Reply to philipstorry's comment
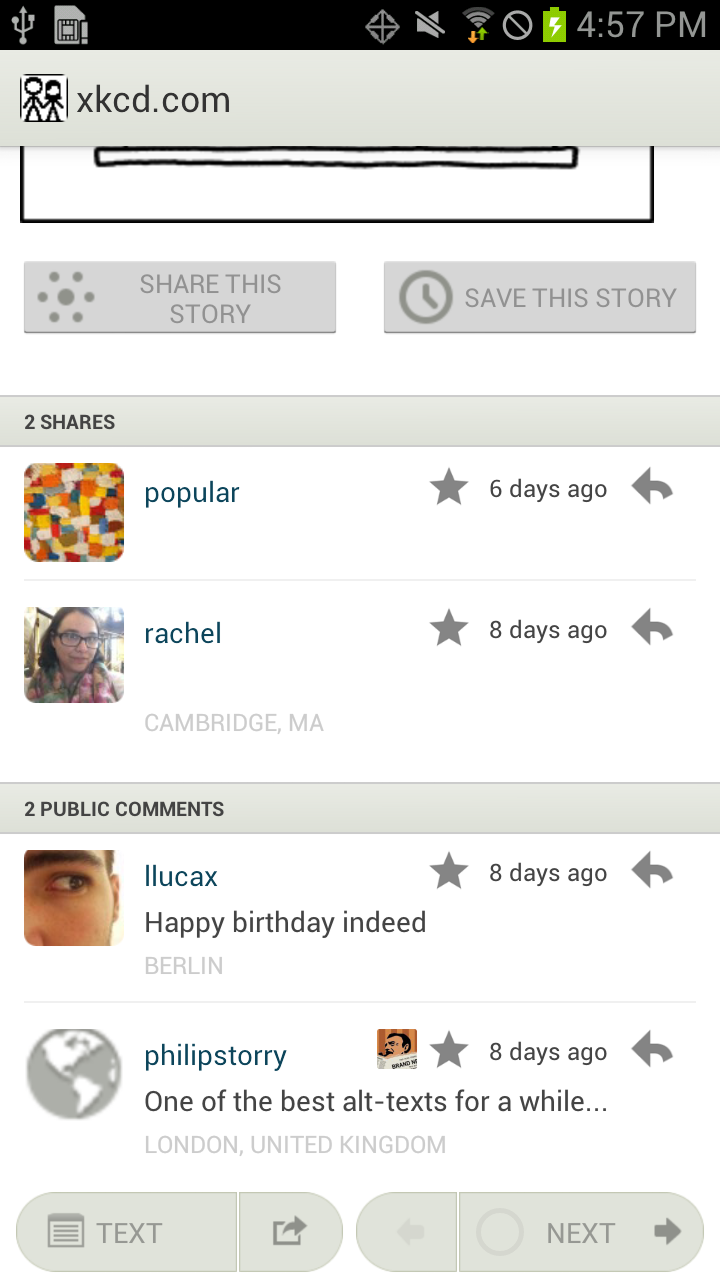Image resolution: width=720 pixels, height=1280 pixels. tap(652, 1052)
